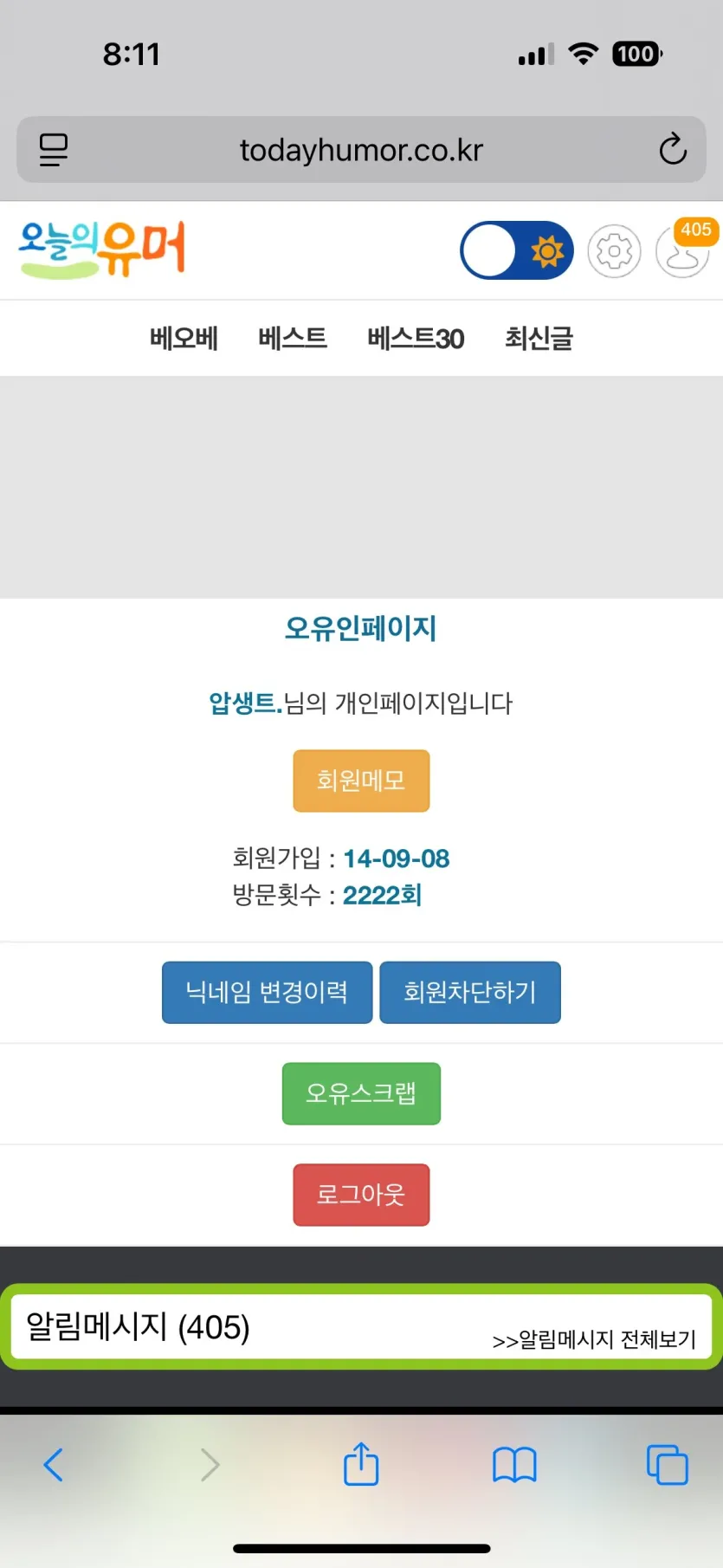Tap the 오늘의유머 logo to go home
Image resolution: width=723 pixels, height=1568 pixels.
[x=102, y=249]
